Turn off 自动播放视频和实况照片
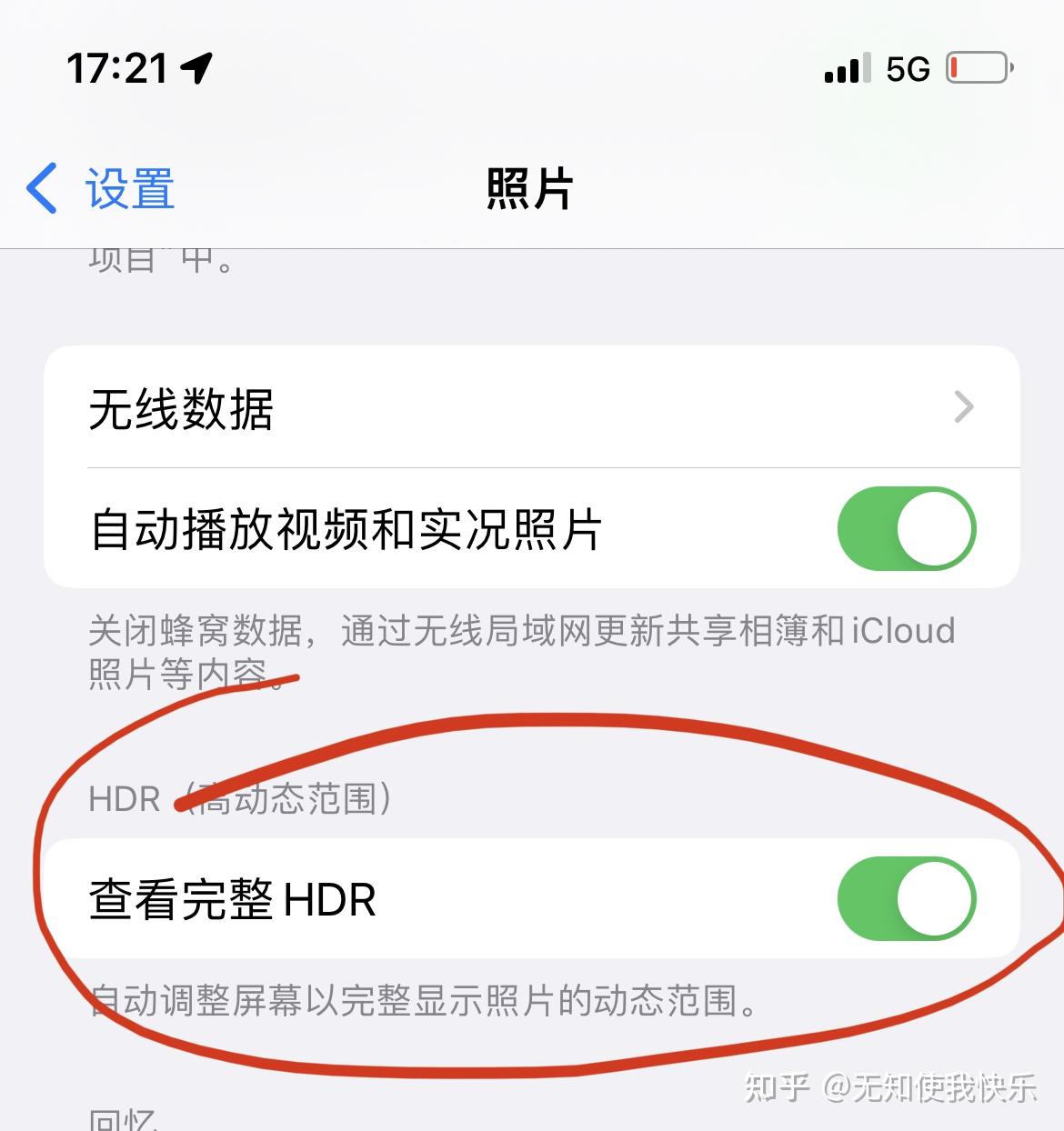Viewport: 1064px width, 1131px height. tap(908, 528)
